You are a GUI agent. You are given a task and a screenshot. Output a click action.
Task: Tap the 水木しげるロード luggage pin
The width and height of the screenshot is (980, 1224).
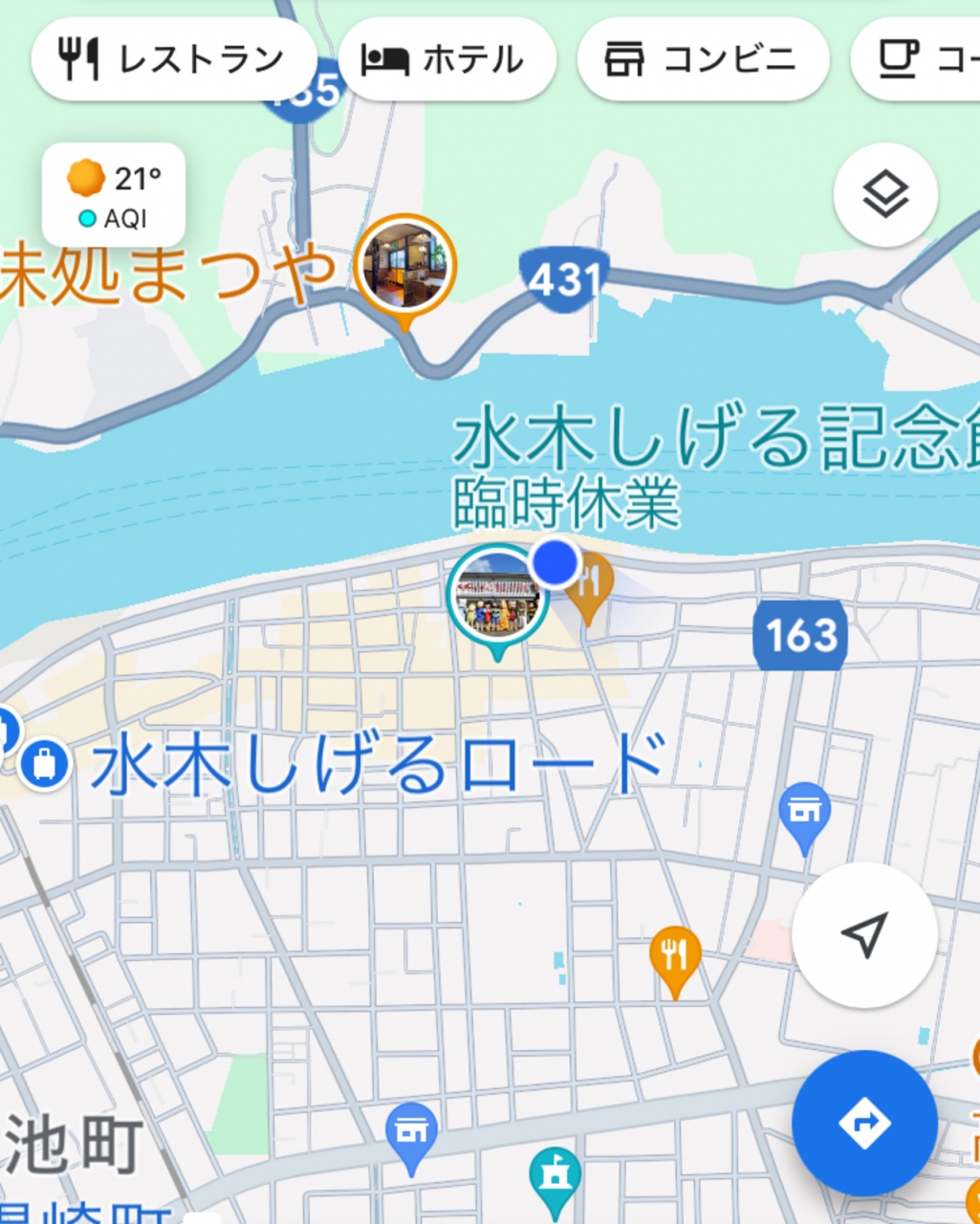pyautogui.click(x=44, y=763)
